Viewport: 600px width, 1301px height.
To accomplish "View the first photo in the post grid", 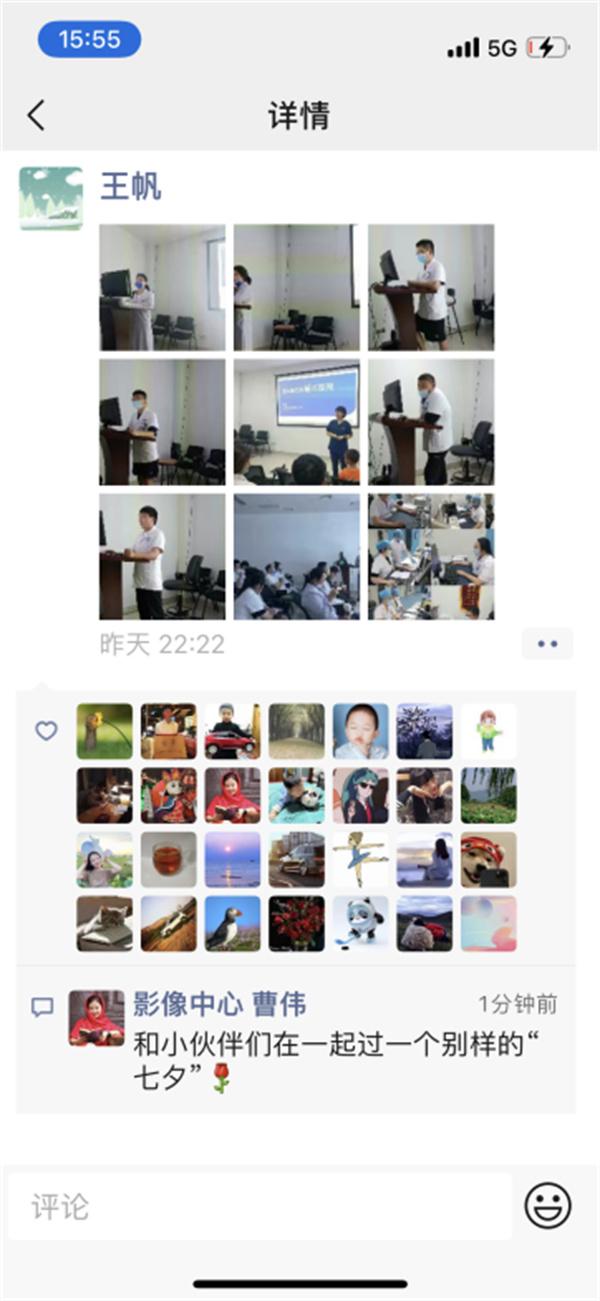I will point(162,287).
